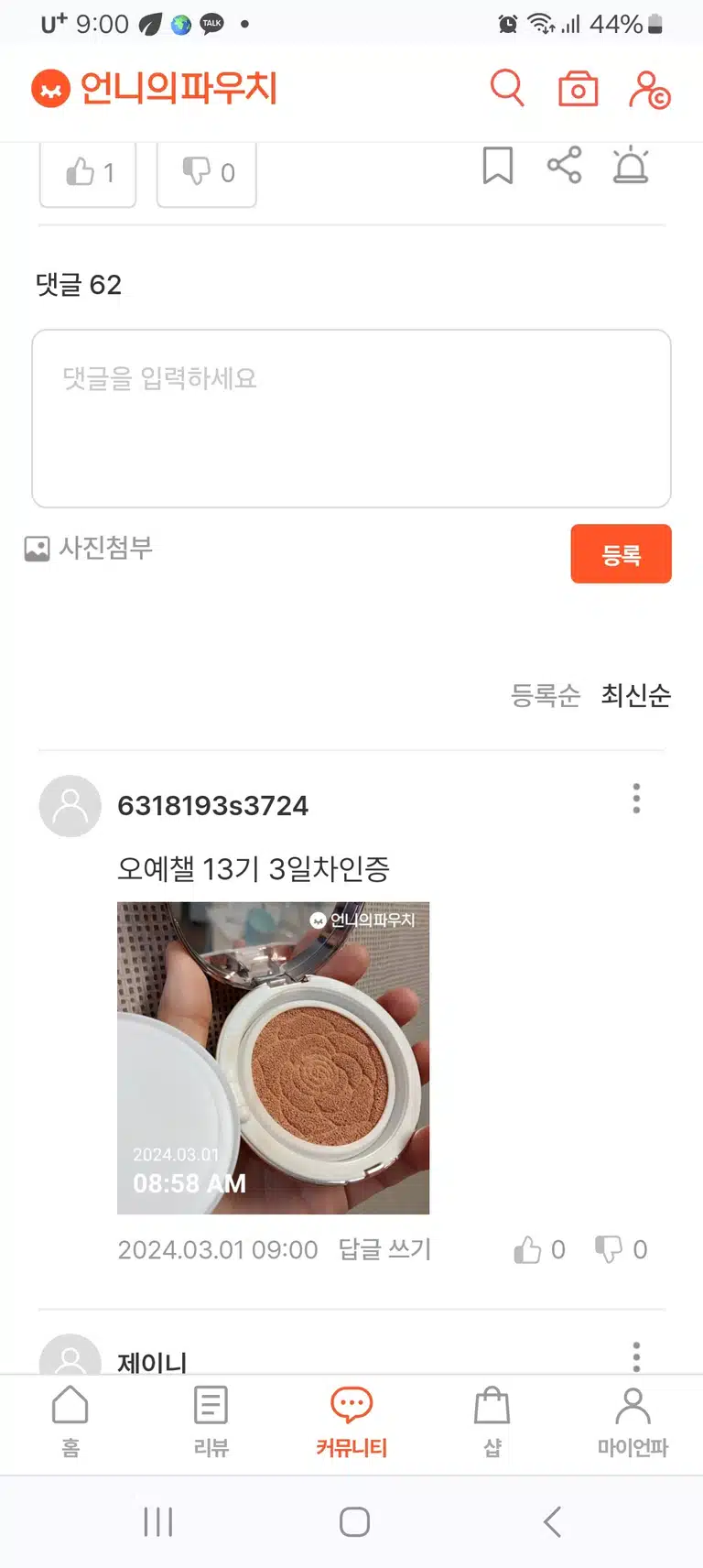Open overflow menu on 6318193s3724's comment
The height and width of the screenshot is (1568, 703).
pyautogui.click(x=636, y=799)
